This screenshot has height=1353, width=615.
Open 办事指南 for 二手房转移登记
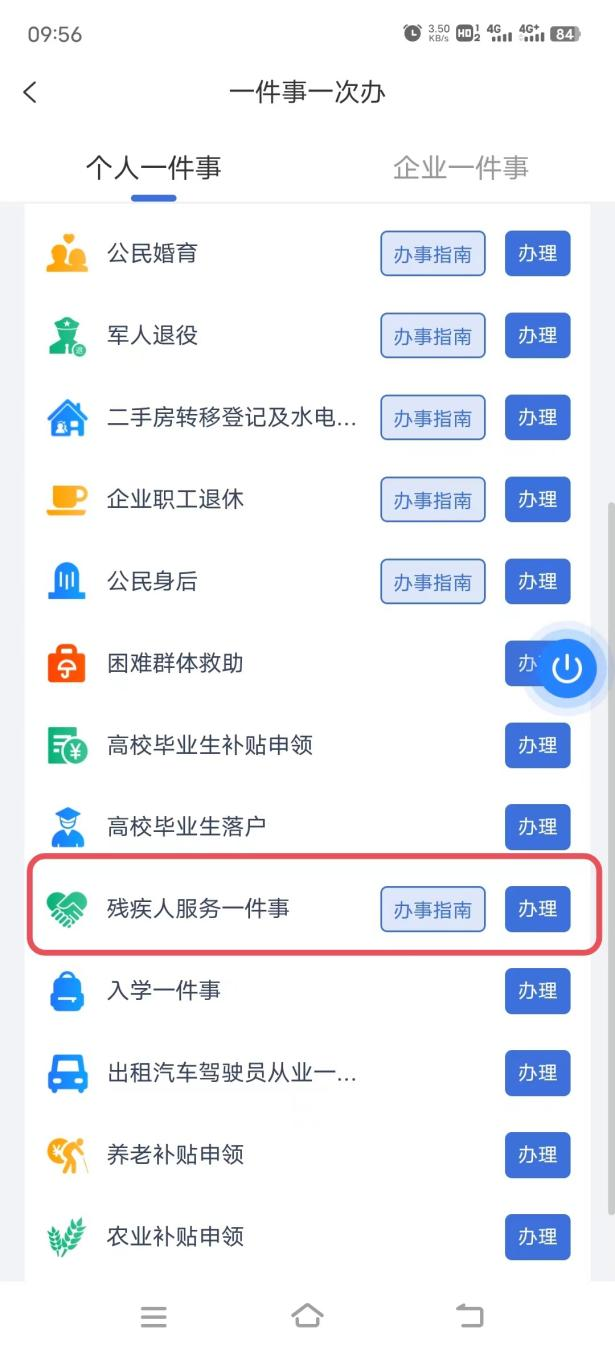(x=432, y=418)
